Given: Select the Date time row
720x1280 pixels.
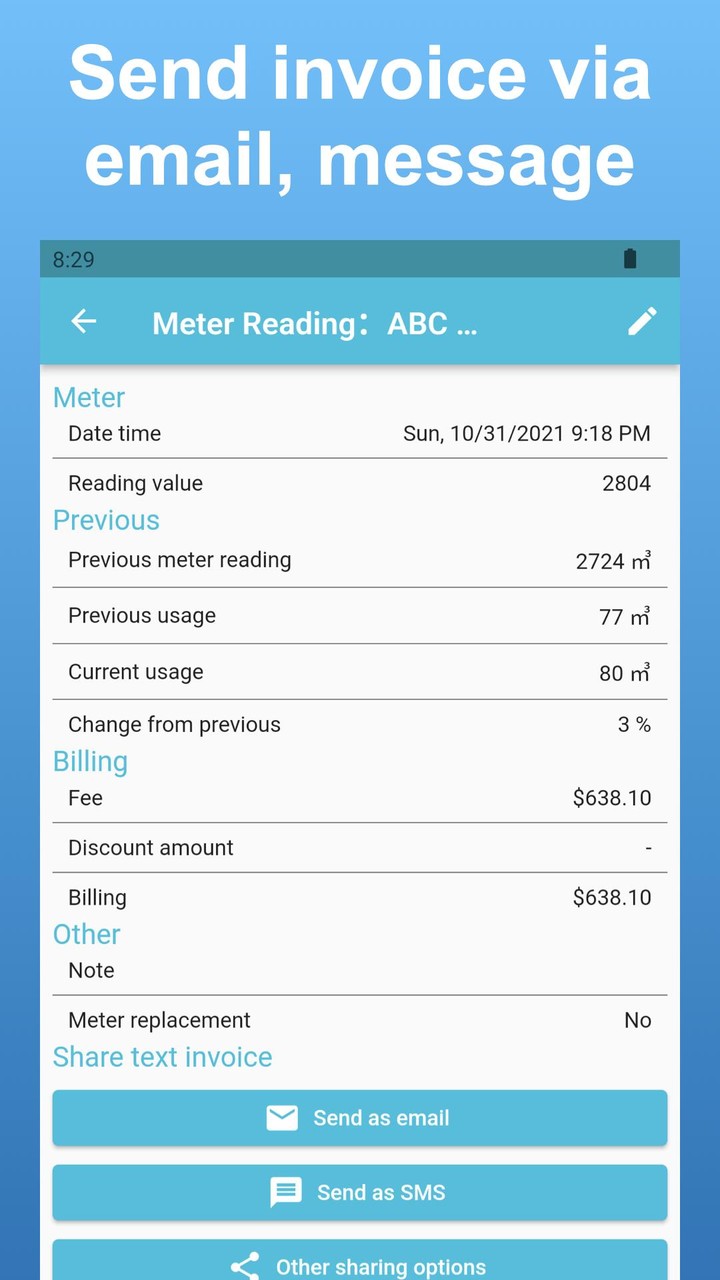Looking at the screenshot, I should click(360, 433).
